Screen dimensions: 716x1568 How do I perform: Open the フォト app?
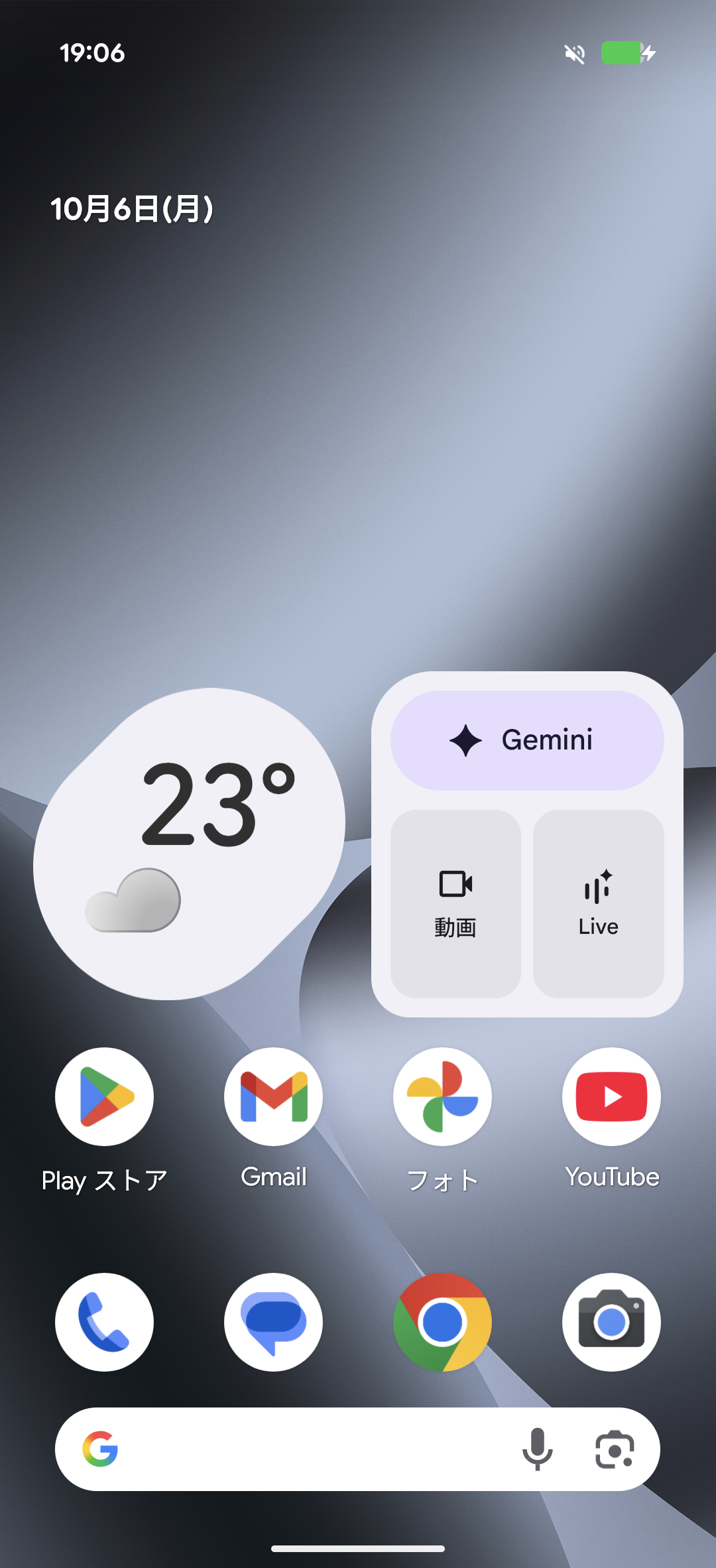tap(442, 1096)
